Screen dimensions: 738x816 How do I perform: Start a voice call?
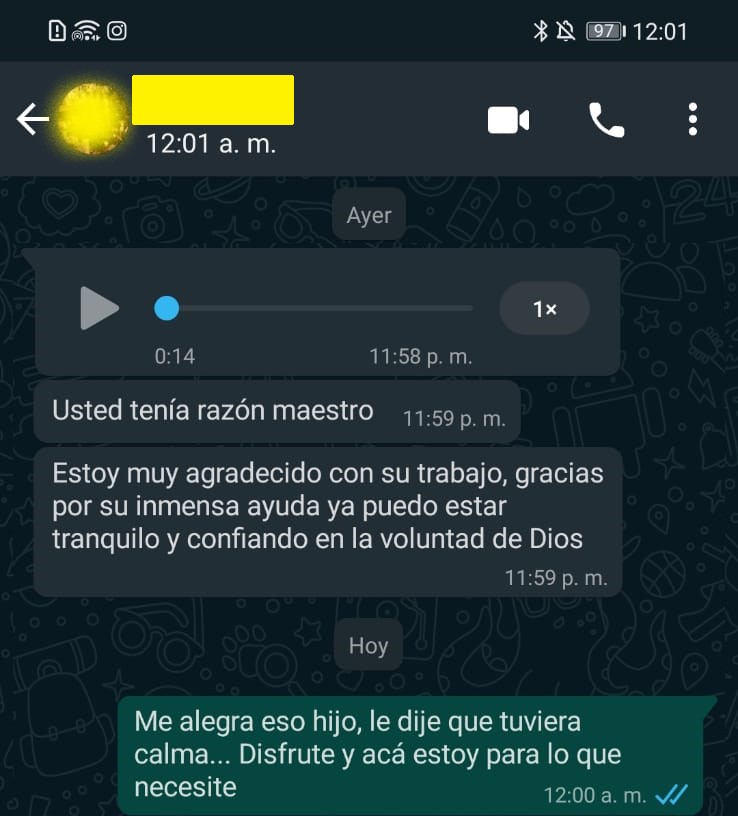606,121
